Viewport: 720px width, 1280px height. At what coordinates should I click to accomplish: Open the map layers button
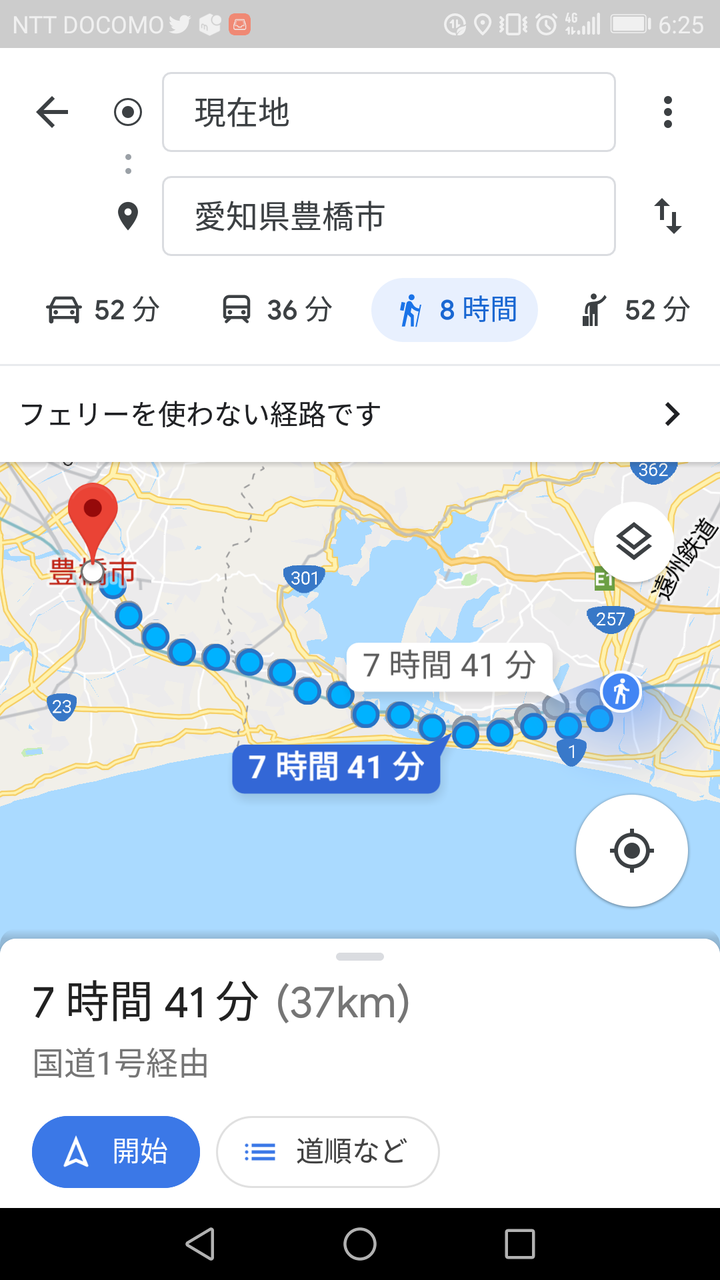click(634, 542)
